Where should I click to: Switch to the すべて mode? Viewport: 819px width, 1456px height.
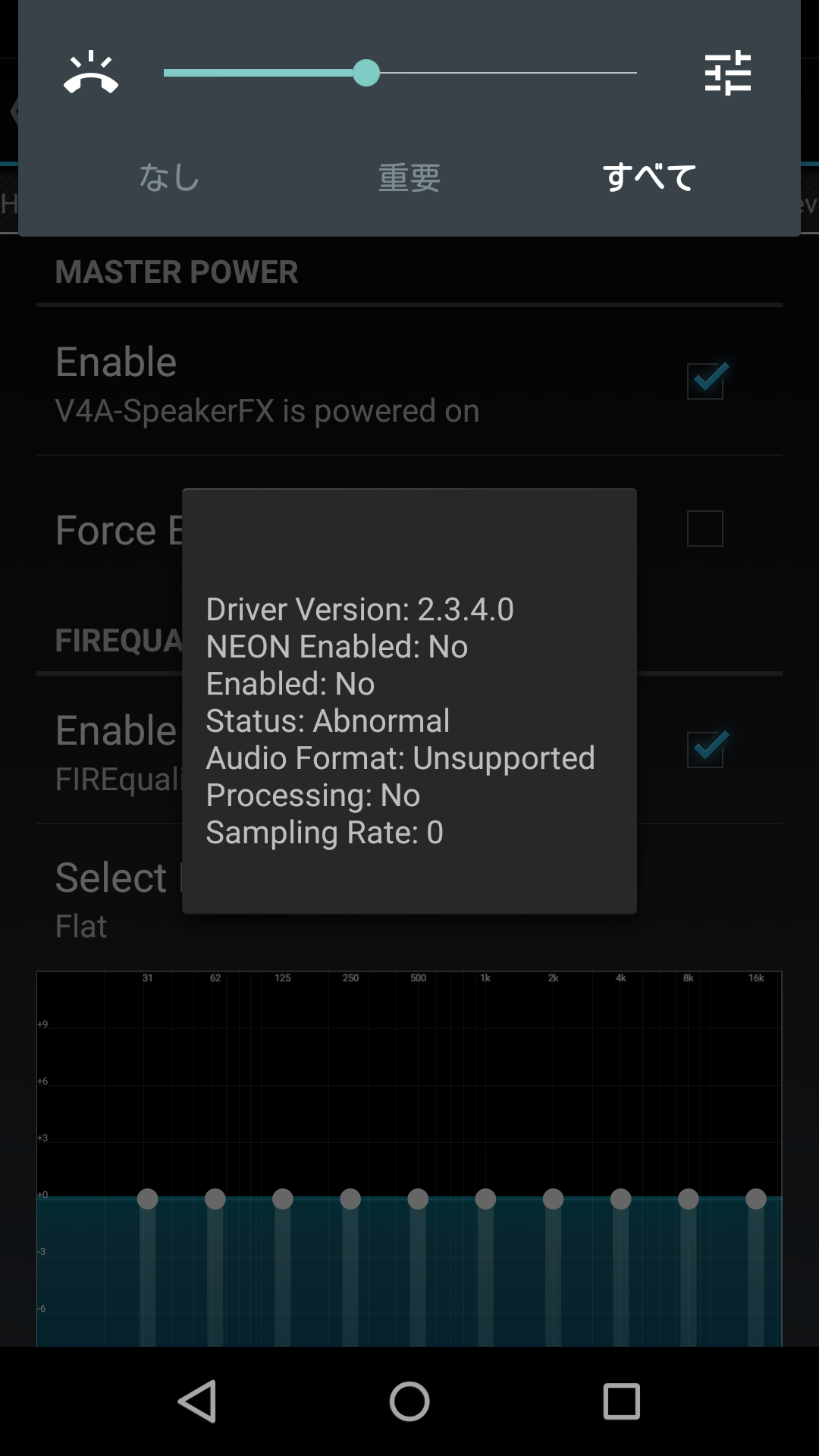[650, 177]
